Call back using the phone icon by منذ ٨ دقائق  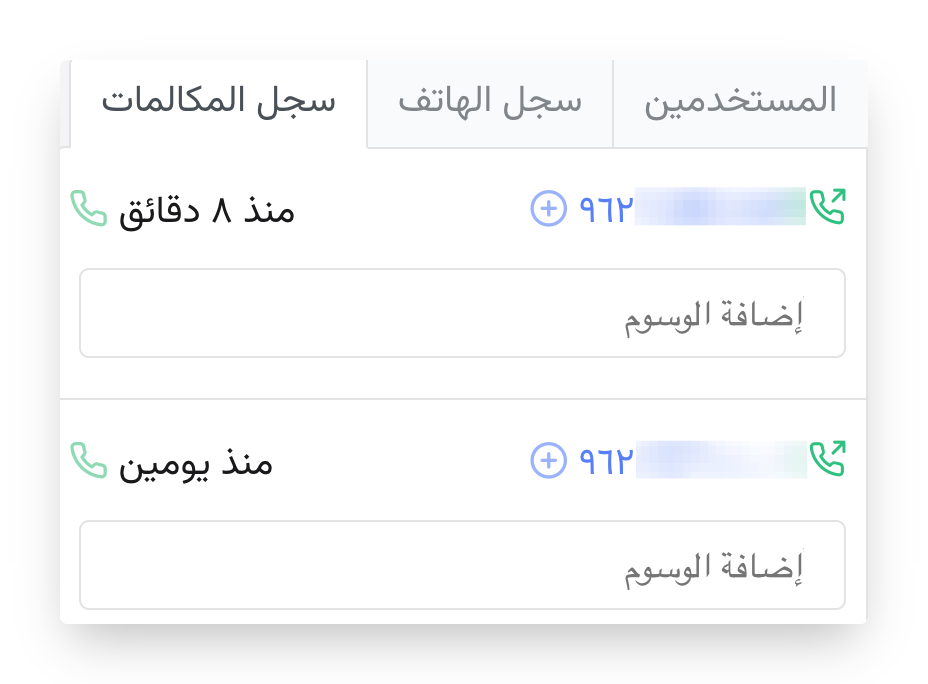click(x=89, y=209)
